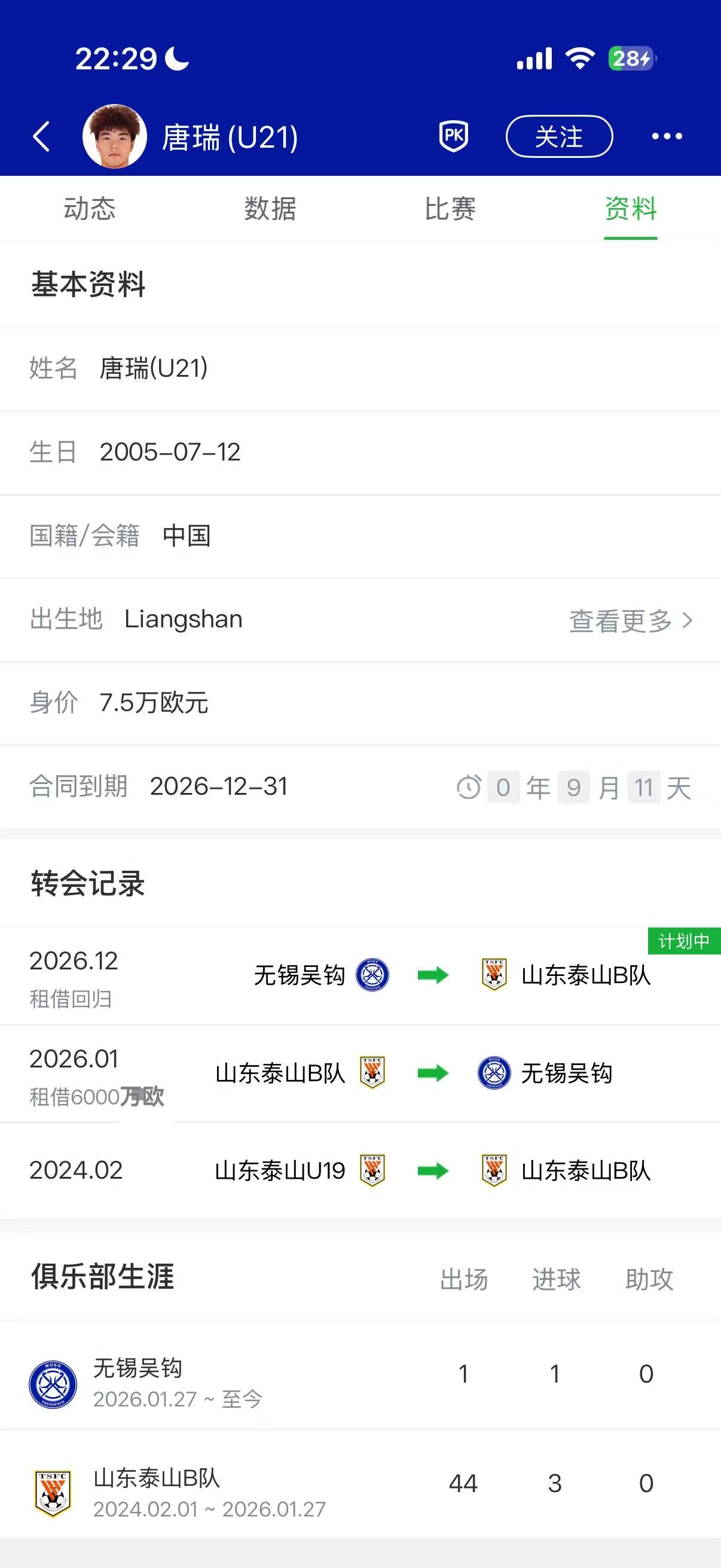
Task: Open the player's avatar photo
Action: pos(114,136)
